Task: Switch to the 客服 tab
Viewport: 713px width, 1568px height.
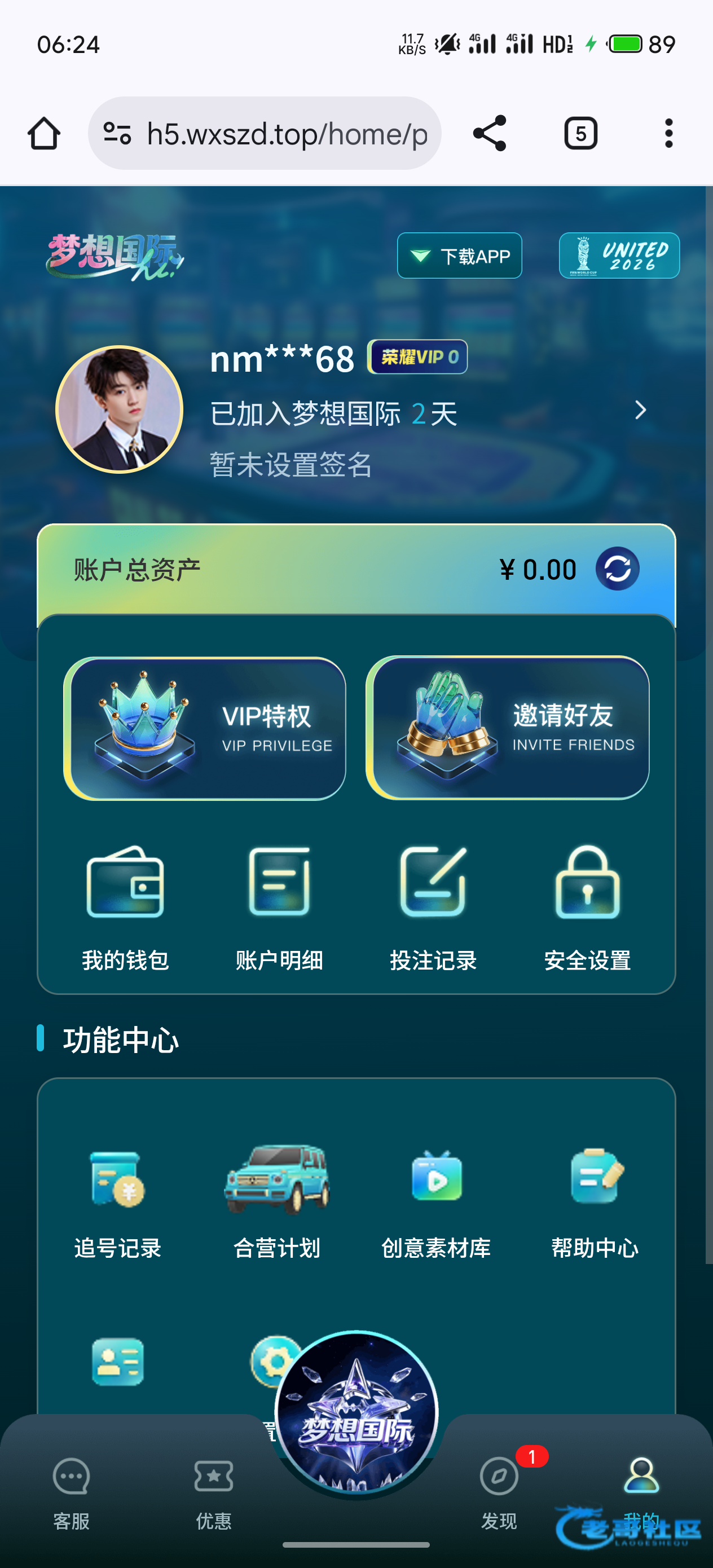Action: [x=71, y=1491]
